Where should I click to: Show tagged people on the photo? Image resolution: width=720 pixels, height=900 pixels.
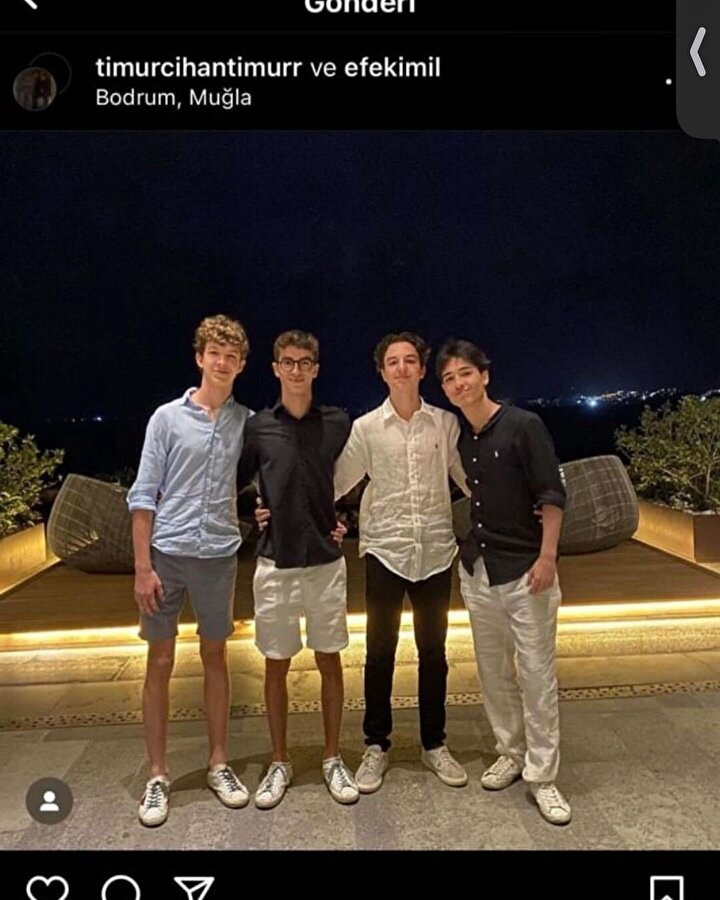(x=49, y=800)
